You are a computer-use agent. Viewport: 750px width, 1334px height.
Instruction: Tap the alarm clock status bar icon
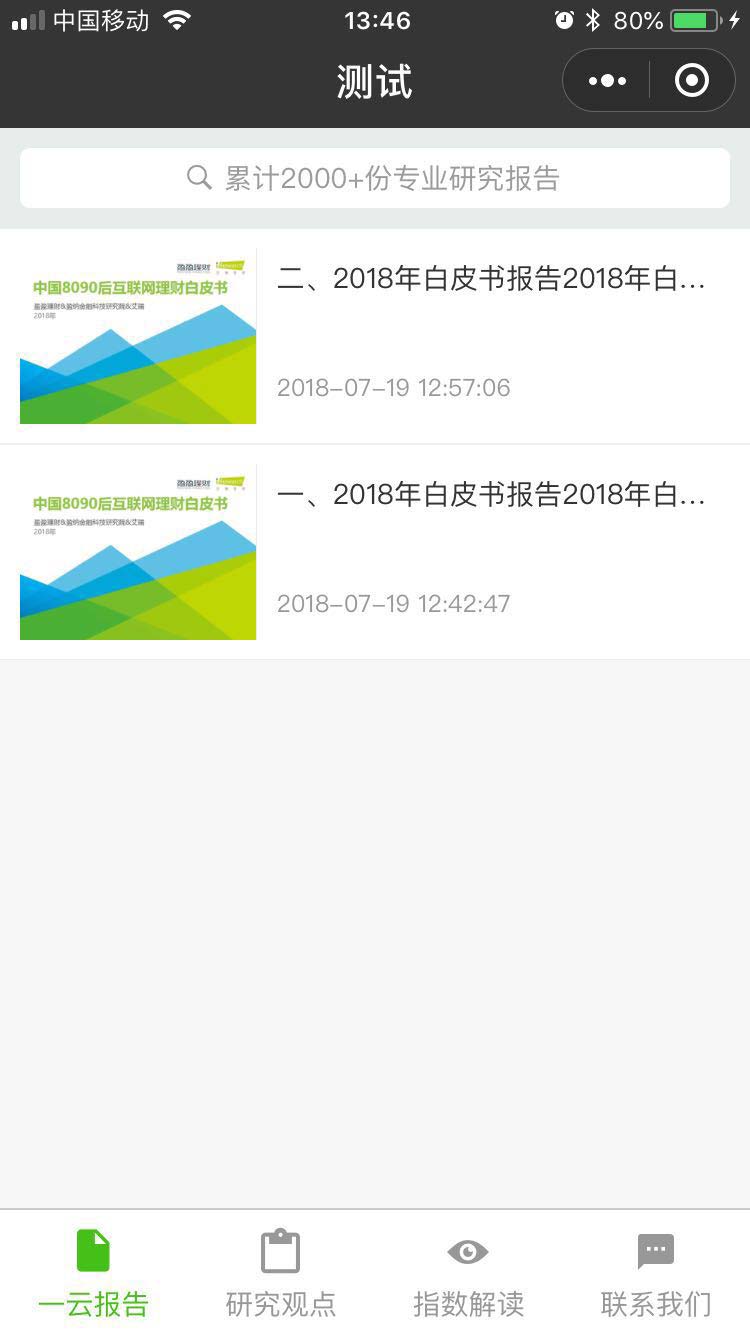564,19
